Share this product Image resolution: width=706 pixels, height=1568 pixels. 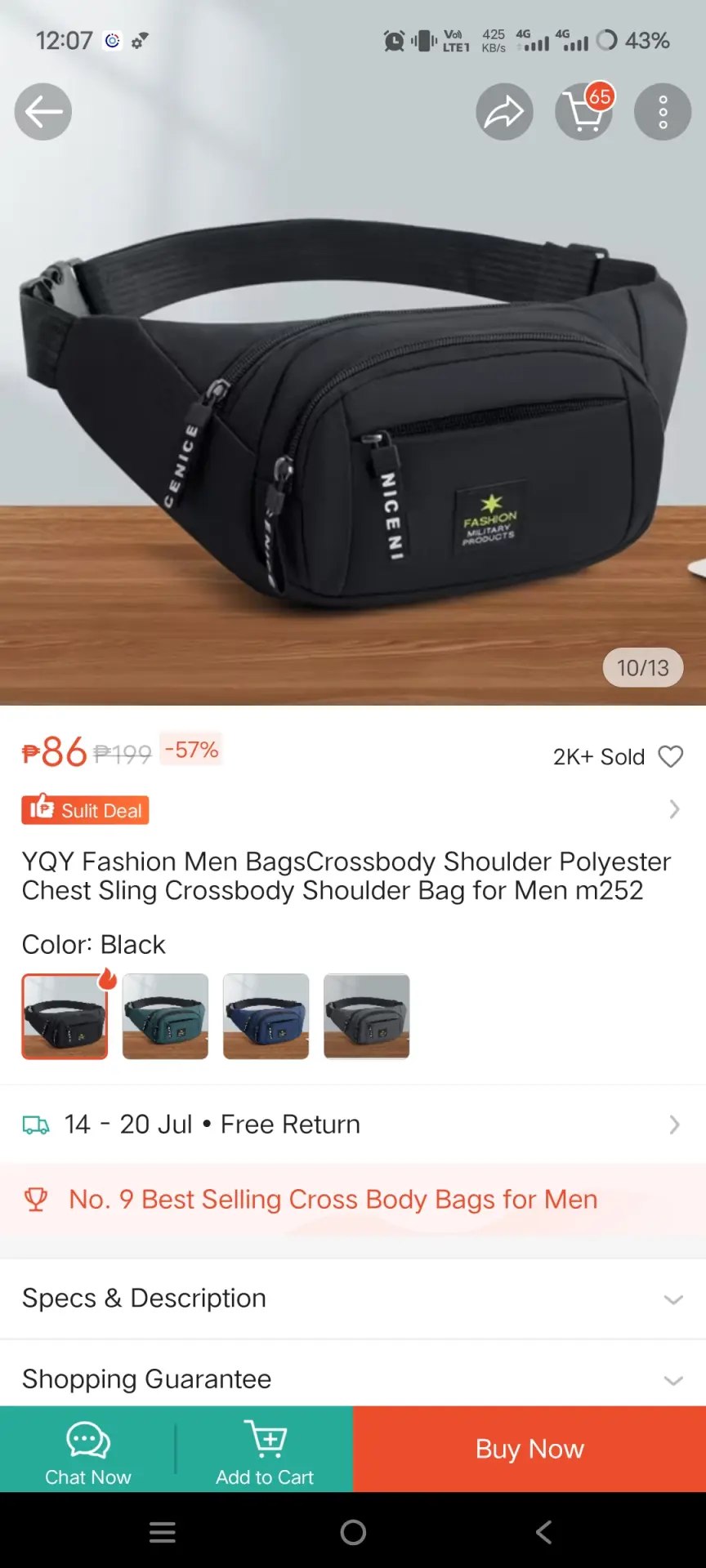pos(504,112)
